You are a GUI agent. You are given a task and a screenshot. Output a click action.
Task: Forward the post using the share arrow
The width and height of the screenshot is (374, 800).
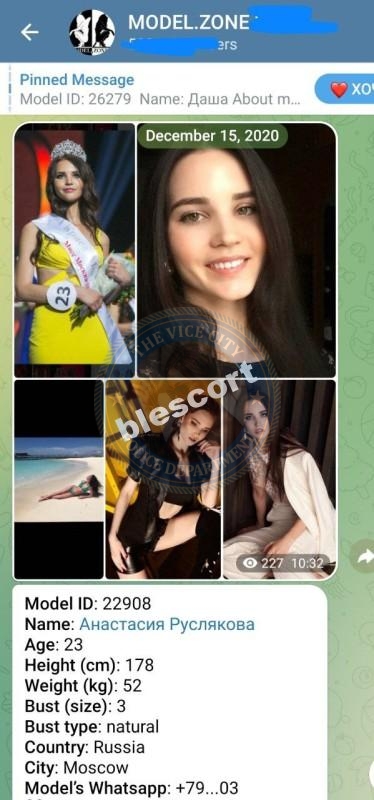[364, 558]
